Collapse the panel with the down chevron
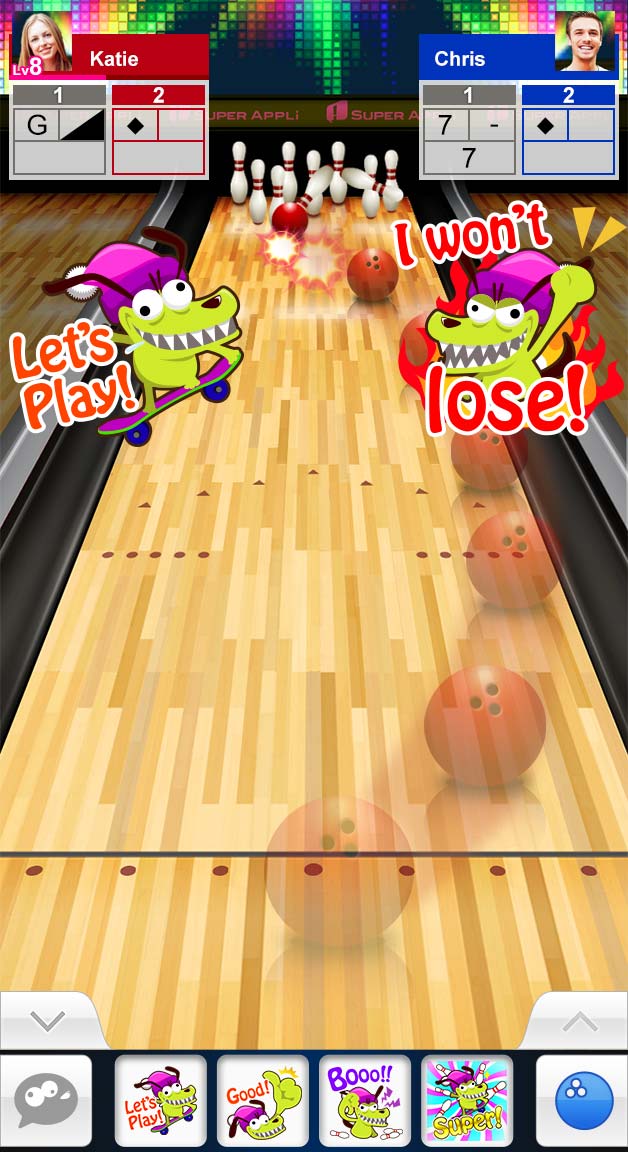 point(47,1021)
